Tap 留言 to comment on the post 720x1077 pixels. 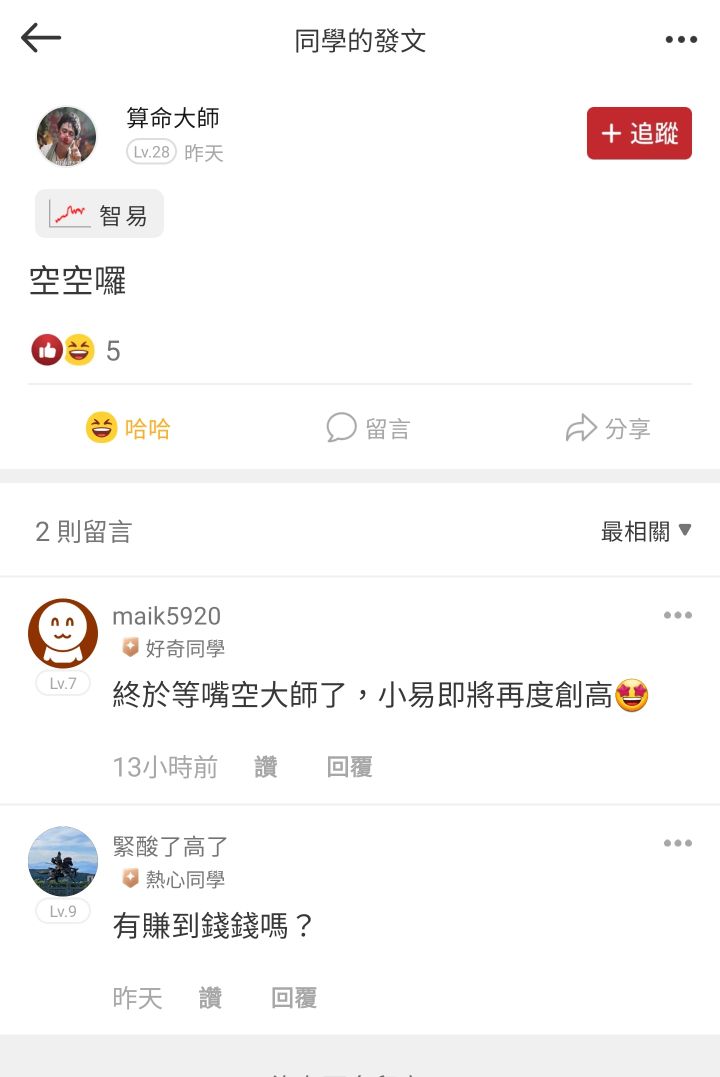pos(368,429)
